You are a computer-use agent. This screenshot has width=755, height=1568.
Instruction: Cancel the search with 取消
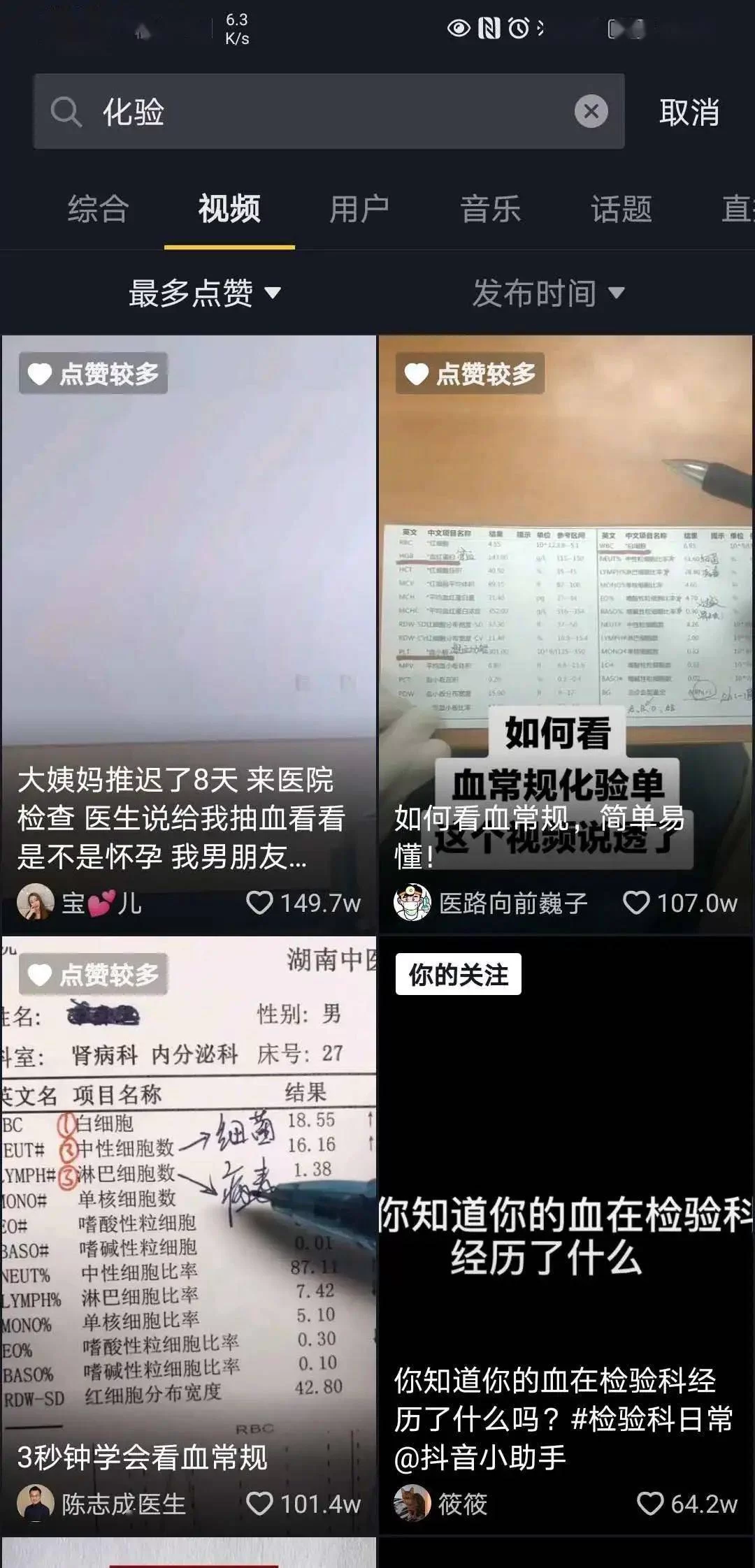[x=689, y=112]
